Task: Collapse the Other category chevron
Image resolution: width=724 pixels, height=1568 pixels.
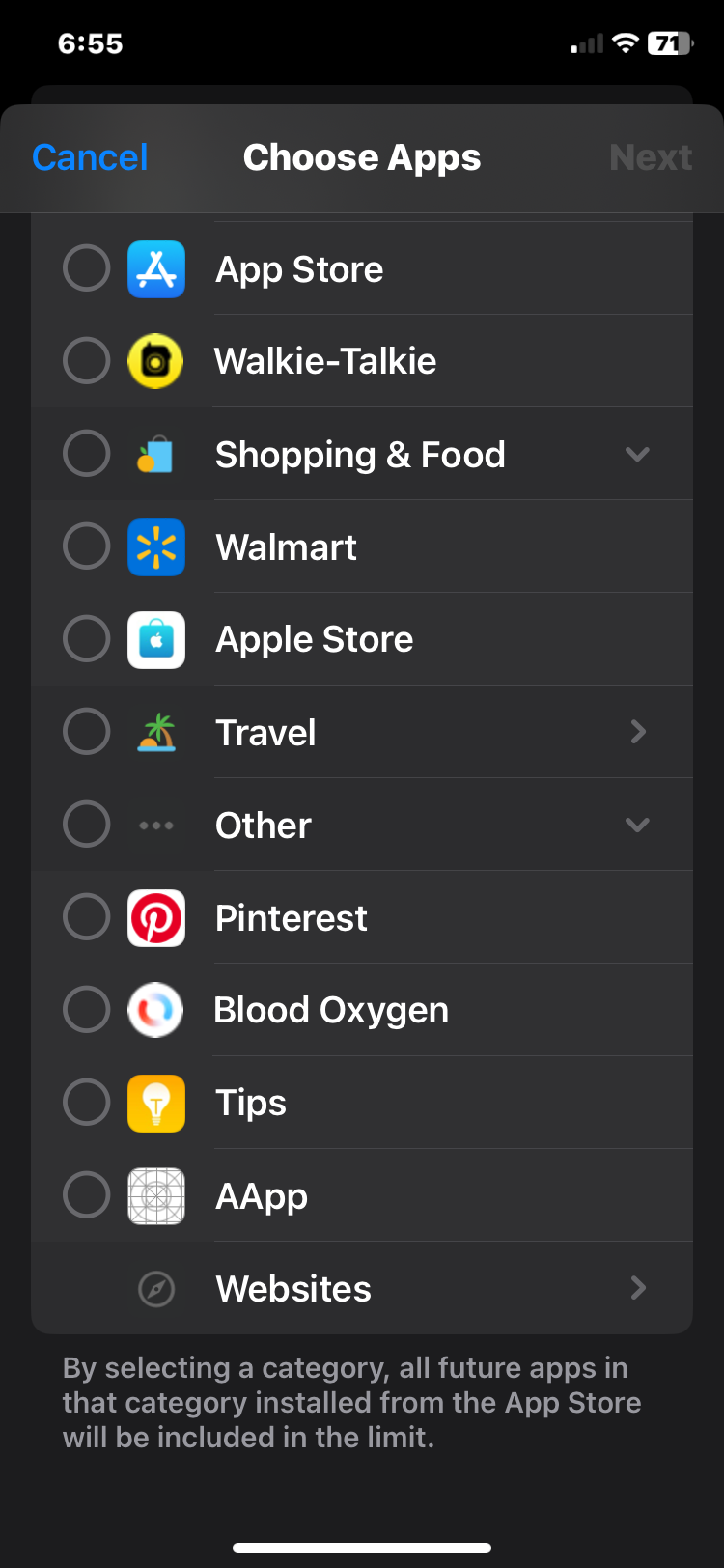Action: click(637, 825)
